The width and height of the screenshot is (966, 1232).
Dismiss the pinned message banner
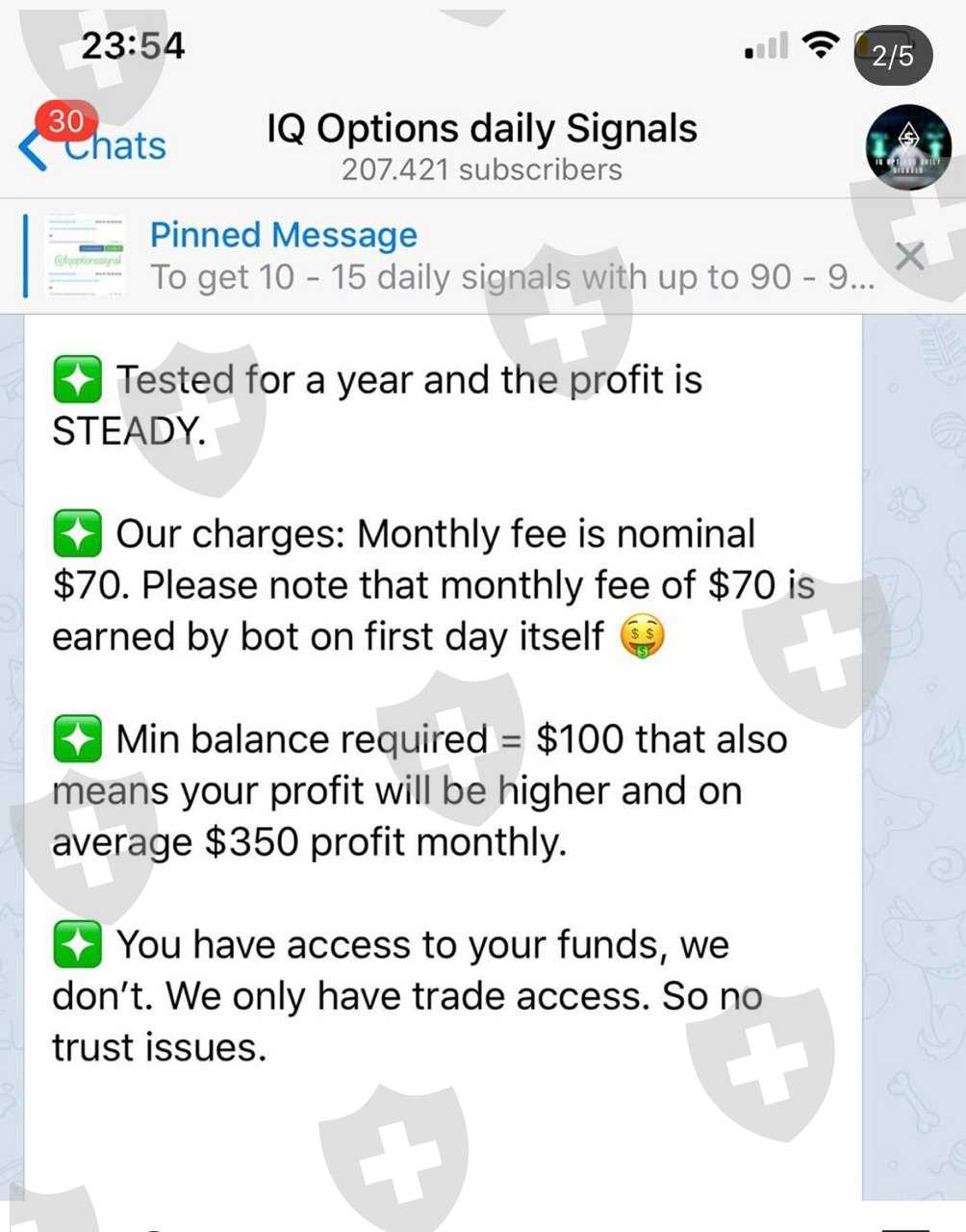pos(910,257)
